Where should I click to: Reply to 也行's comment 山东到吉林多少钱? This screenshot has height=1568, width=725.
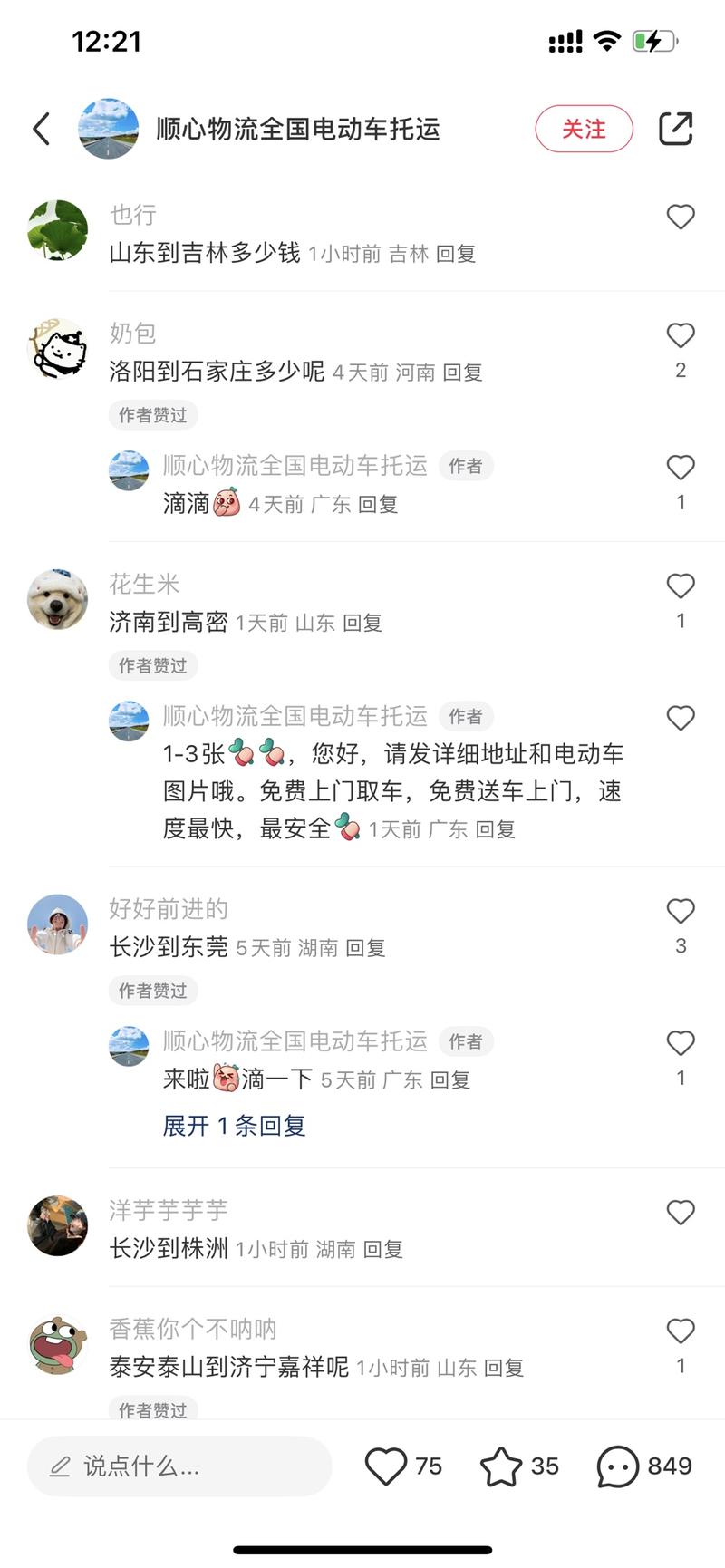coord(456,254)
